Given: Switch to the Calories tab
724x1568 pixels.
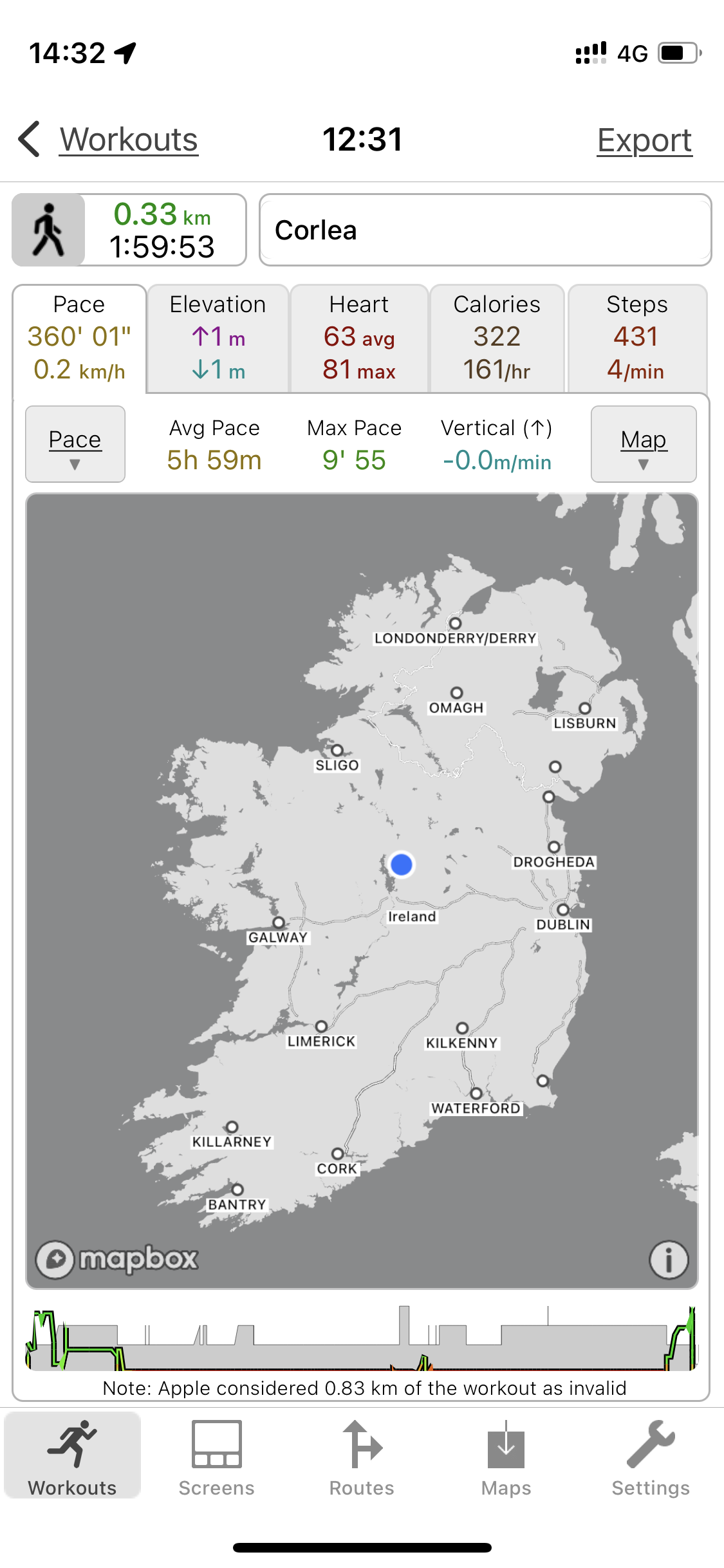Looking at the screenshot, I should (497, 338).
